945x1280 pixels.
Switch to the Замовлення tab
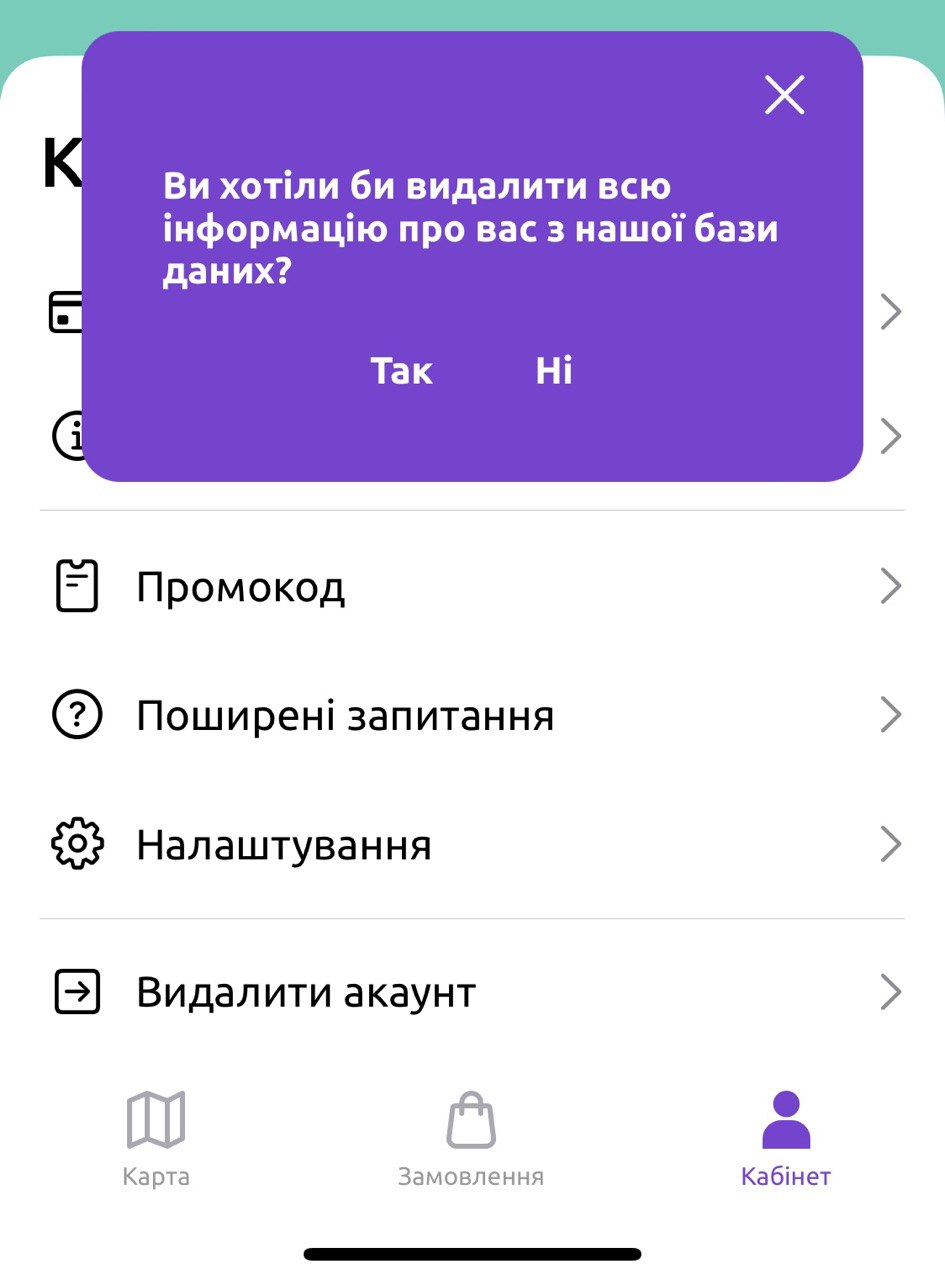(471, 1140)
